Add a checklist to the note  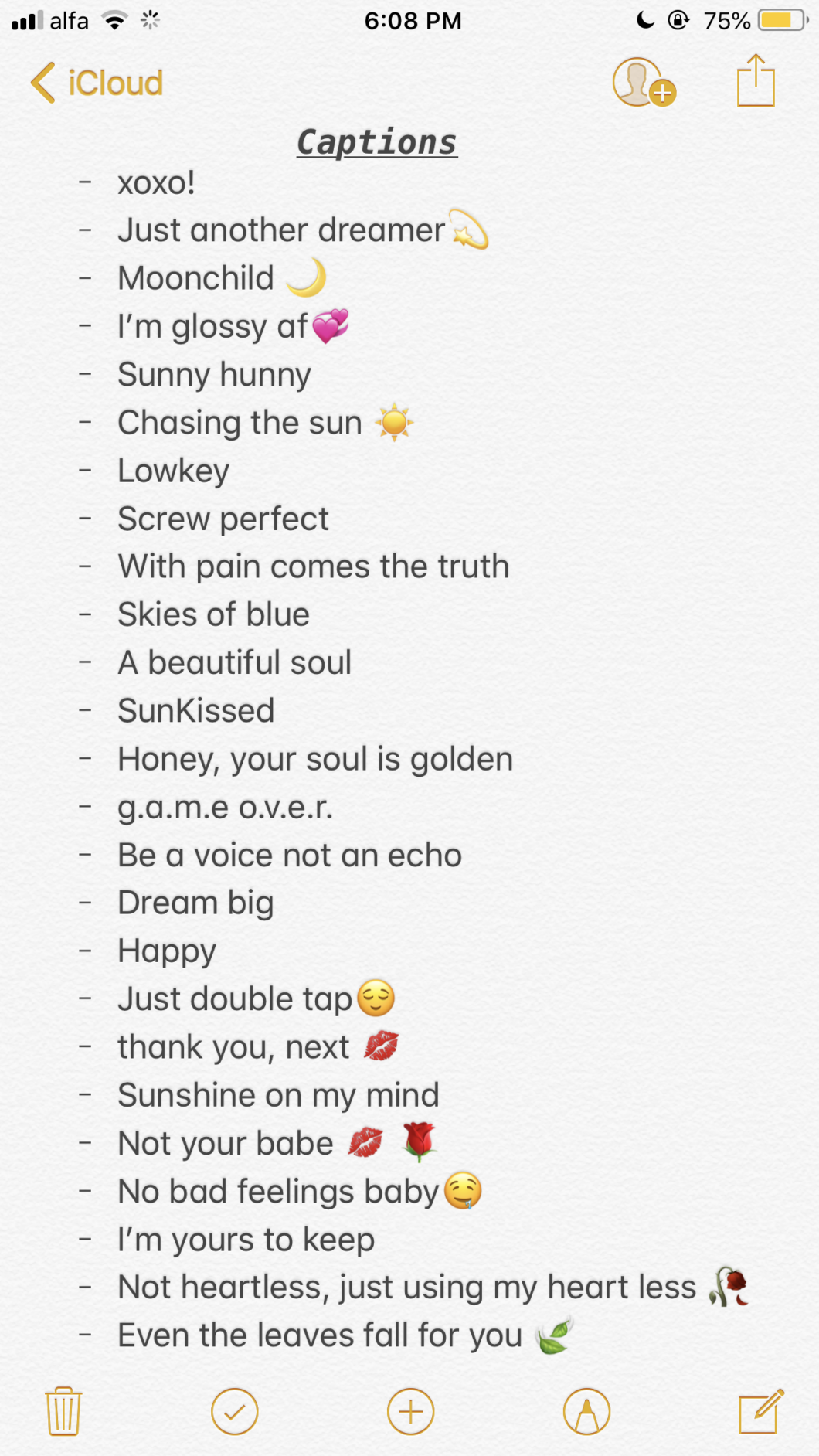(234, 1411)
